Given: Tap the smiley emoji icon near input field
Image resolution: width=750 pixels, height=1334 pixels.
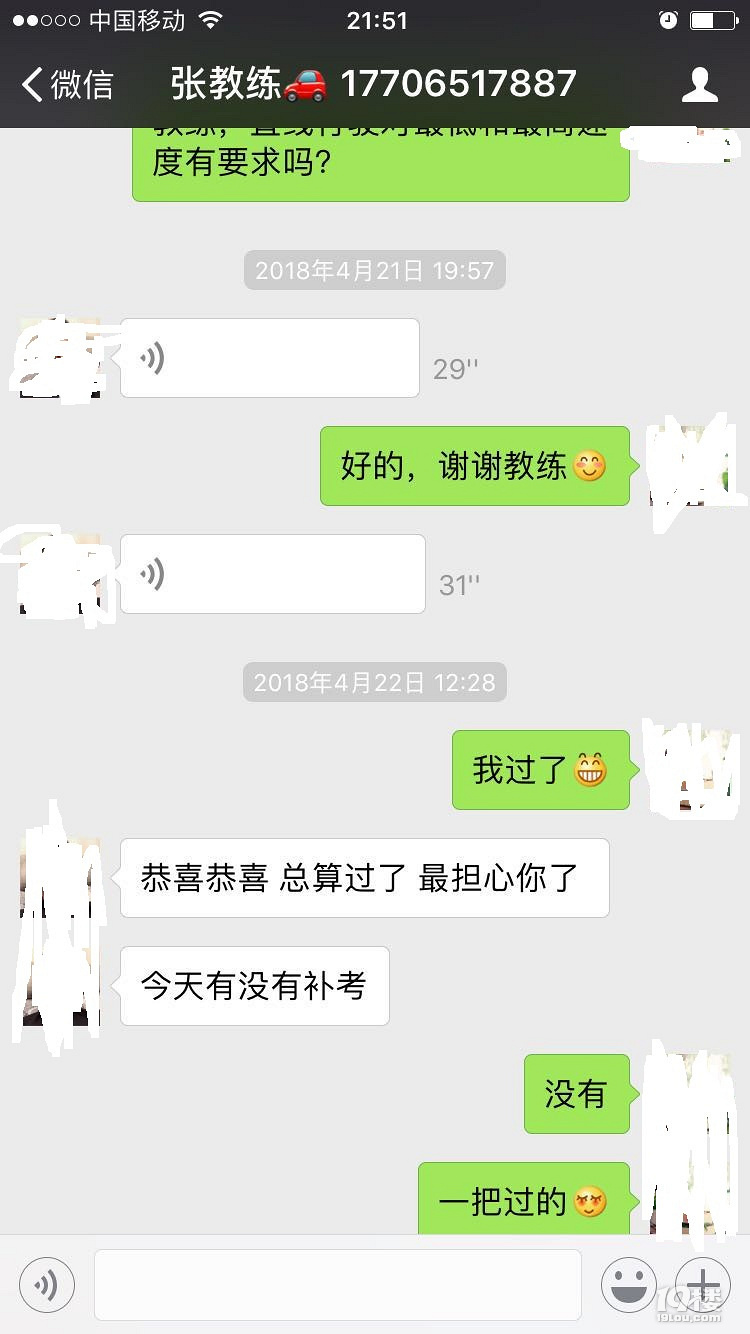Looking at the screenshot, I should click(x=629, y=1283).
